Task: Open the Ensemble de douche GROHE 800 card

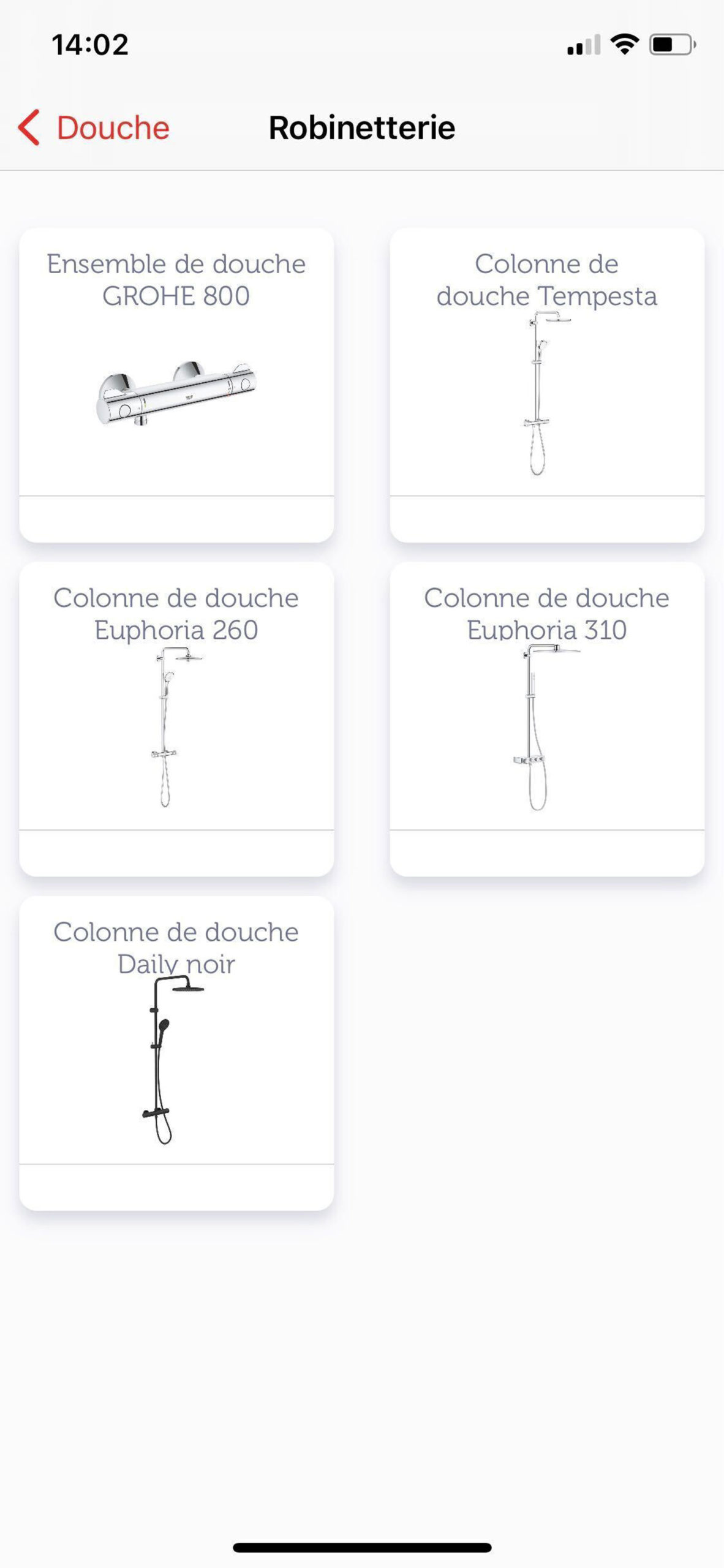Action: (176, 385)
